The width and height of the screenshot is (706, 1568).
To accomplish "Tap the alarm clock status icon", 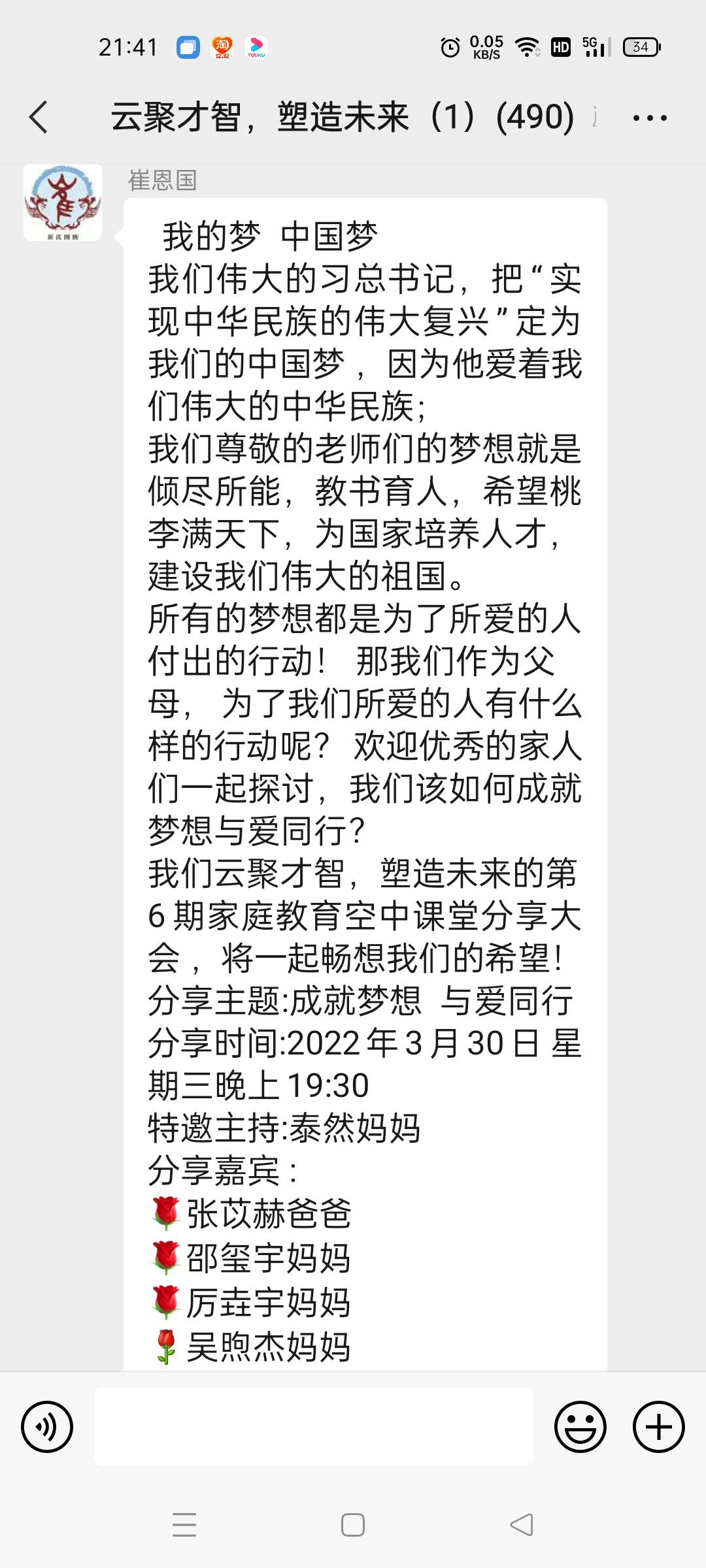I will click(x=448, y=47).
